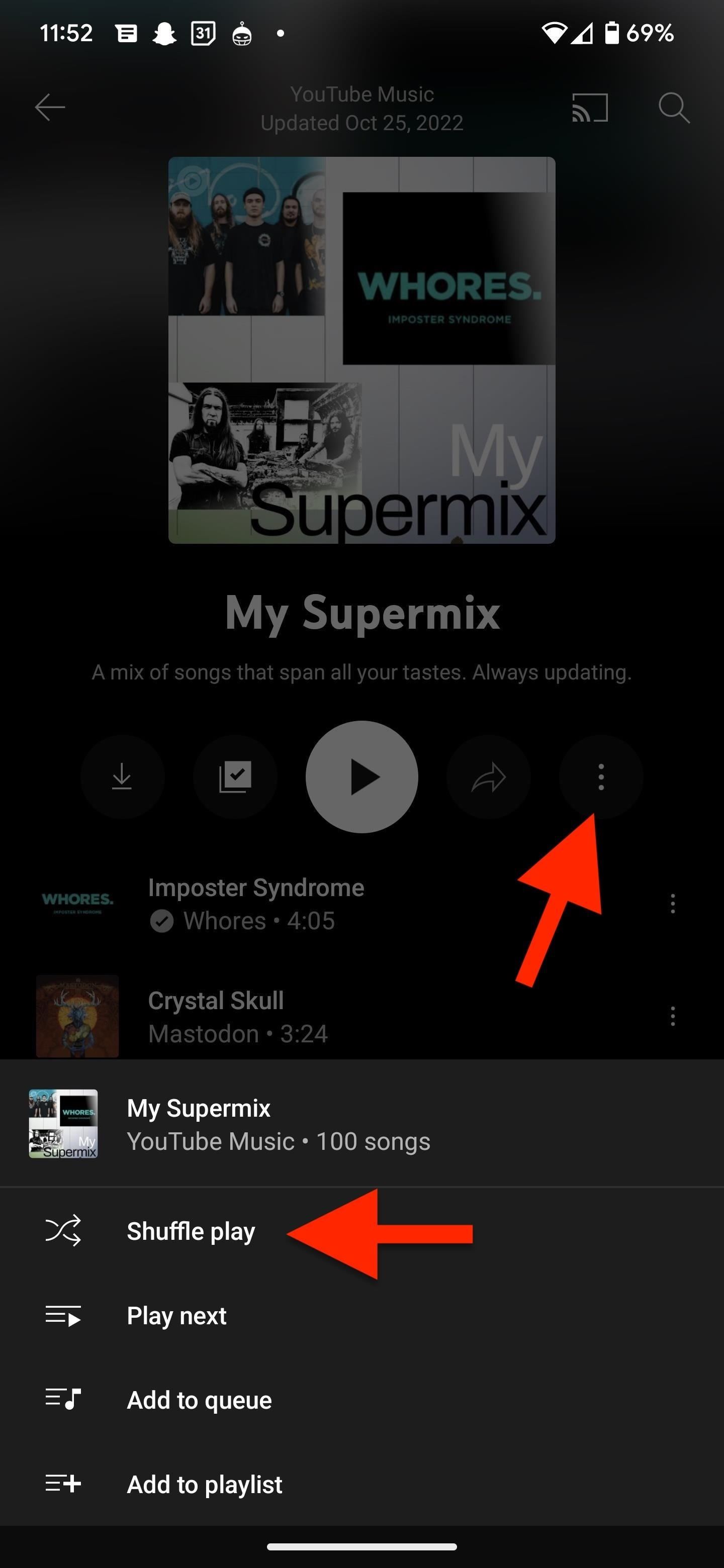Go back using the top arrow
Screen dimensions: 724x1568
[50, 108]
